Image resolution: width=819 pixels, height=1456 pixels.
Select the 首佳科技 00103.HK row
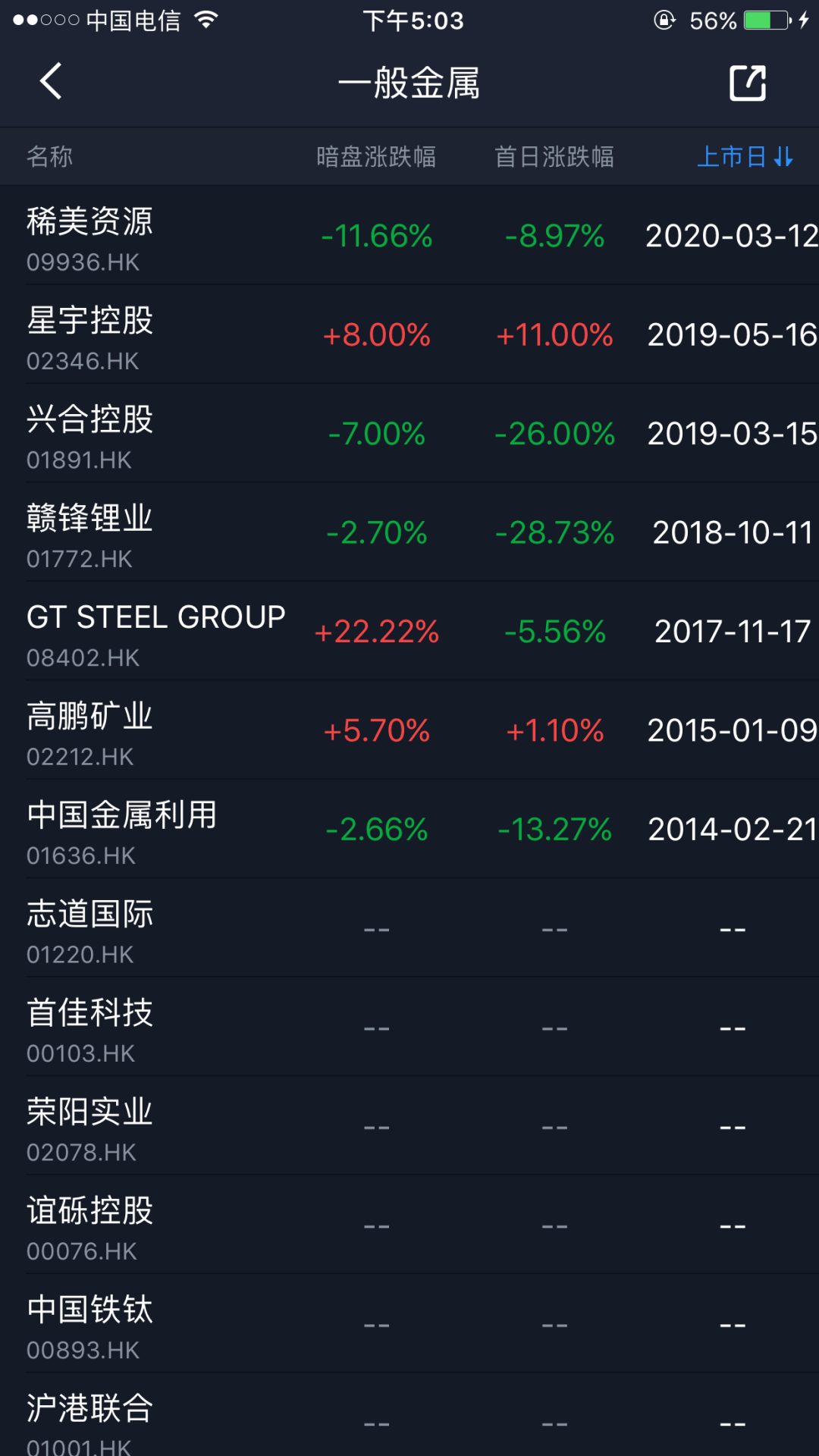409,1028
